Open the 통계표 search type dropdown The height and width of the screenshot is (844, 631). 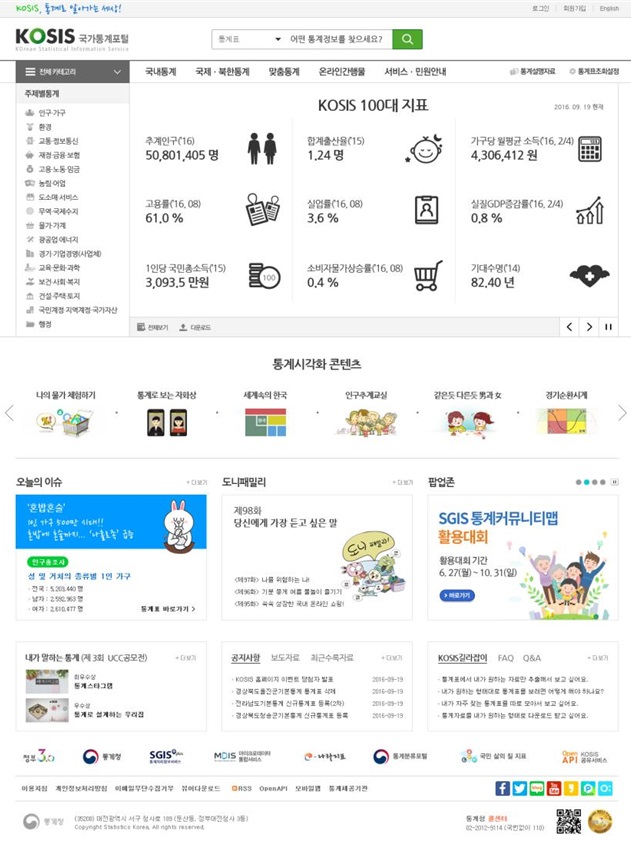[246, 39]
